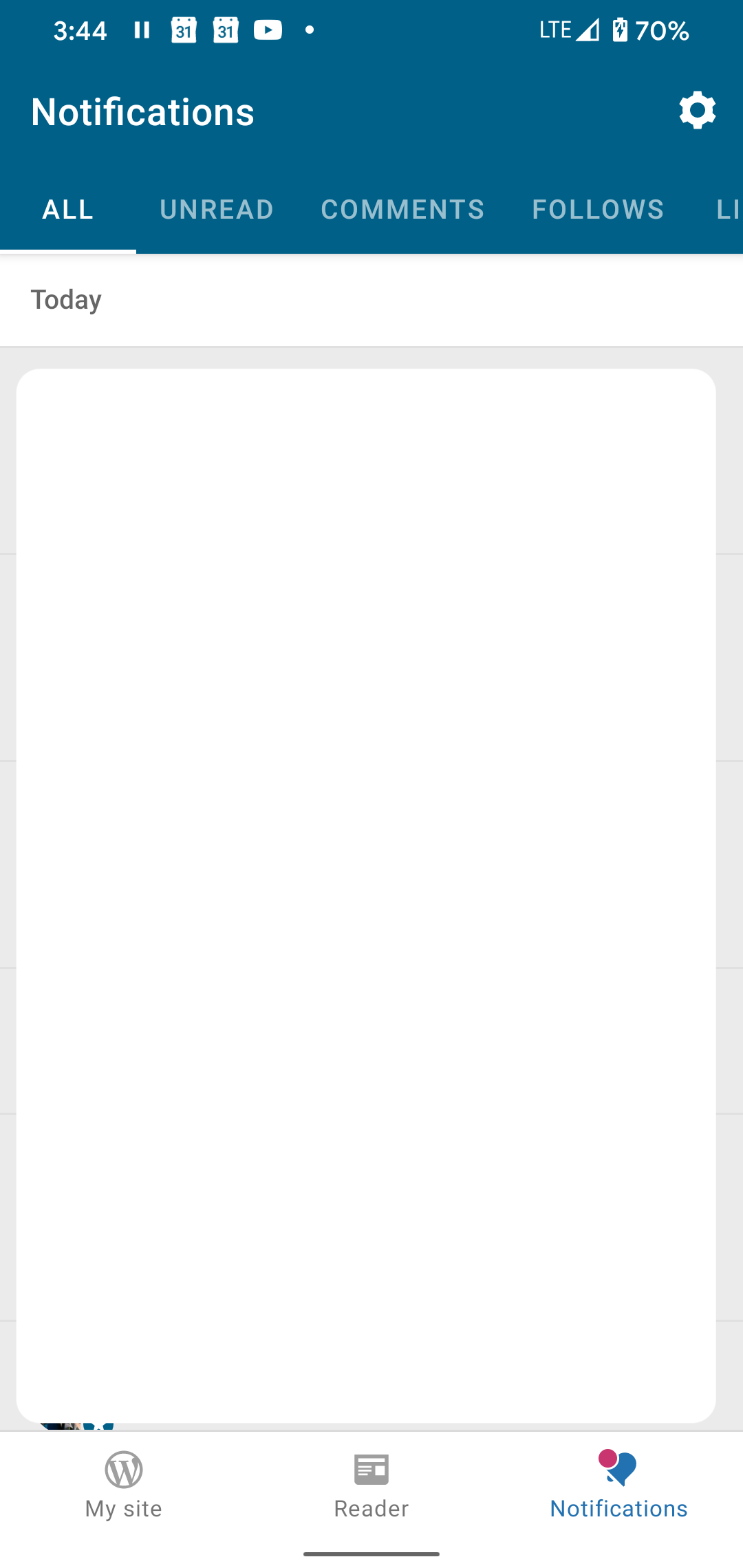Tap the Today section header
The image size is (743, 1568).
66,300
